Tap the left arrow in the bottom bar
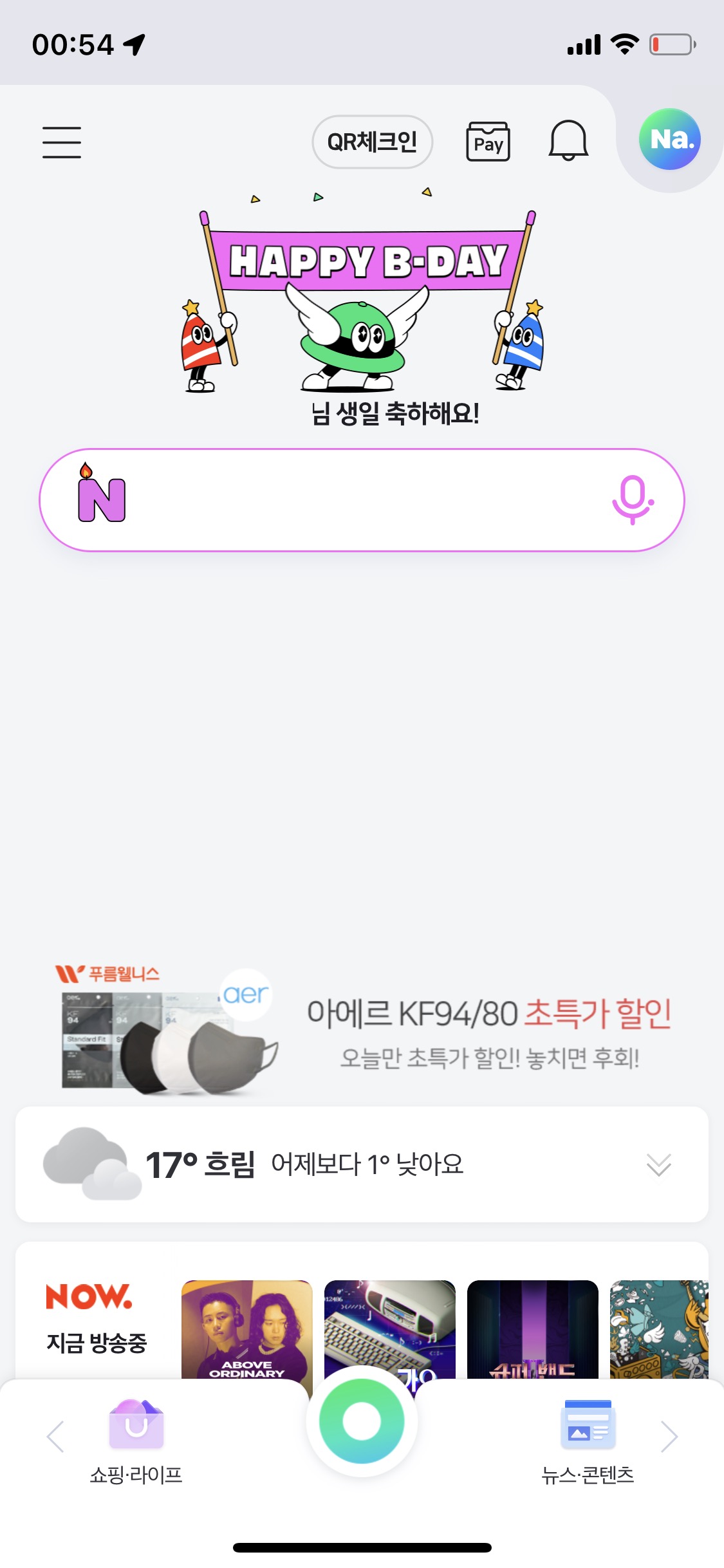724x1568 pixels. click(x=55, y=1437)
